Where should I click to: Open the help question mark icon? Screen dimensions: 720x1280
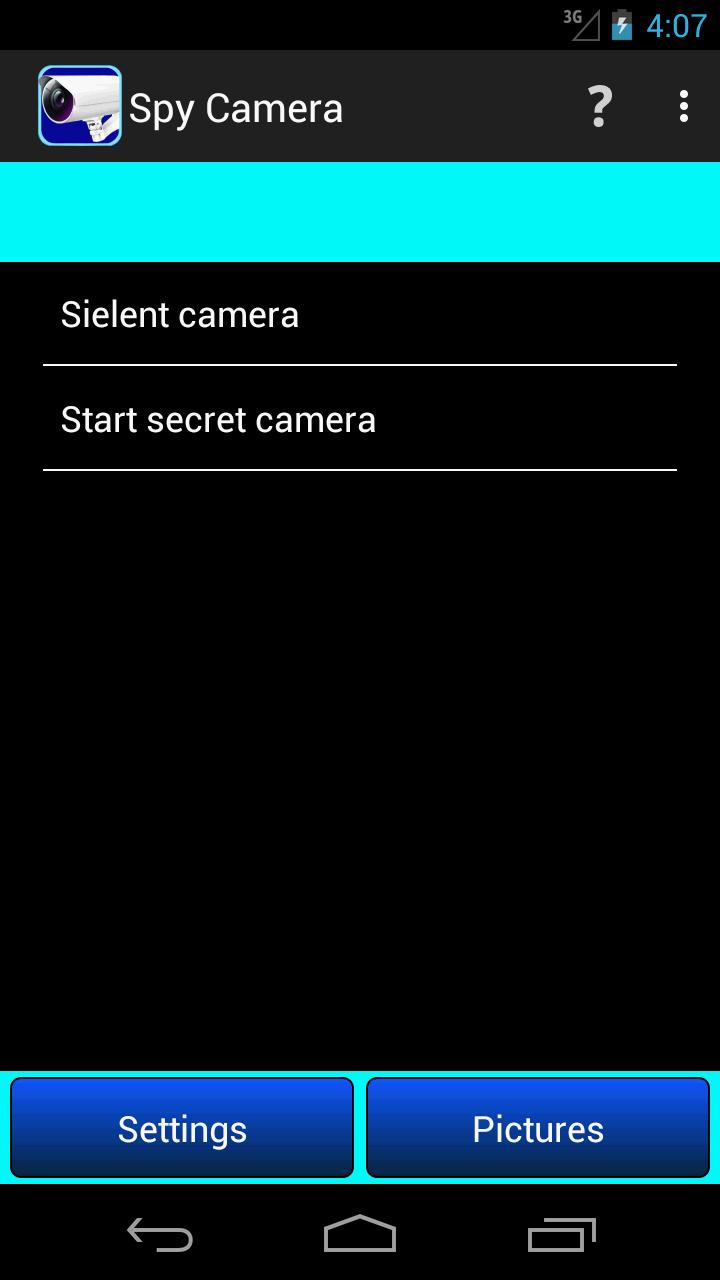pyautogui.click(x=599, y=106)
